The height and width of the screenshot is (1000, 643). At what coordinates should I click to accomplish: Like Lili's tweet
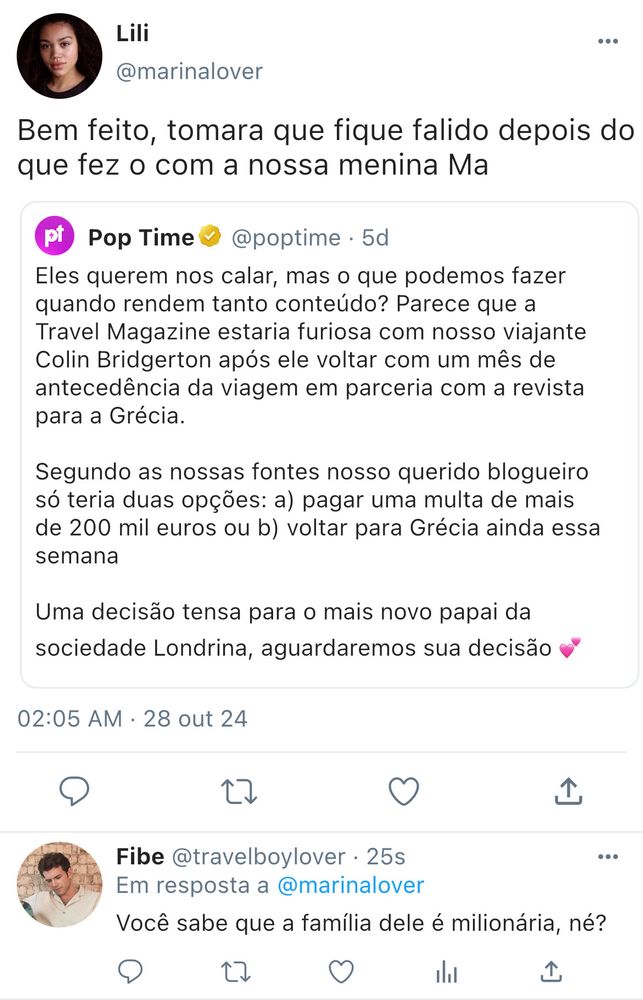403,792
